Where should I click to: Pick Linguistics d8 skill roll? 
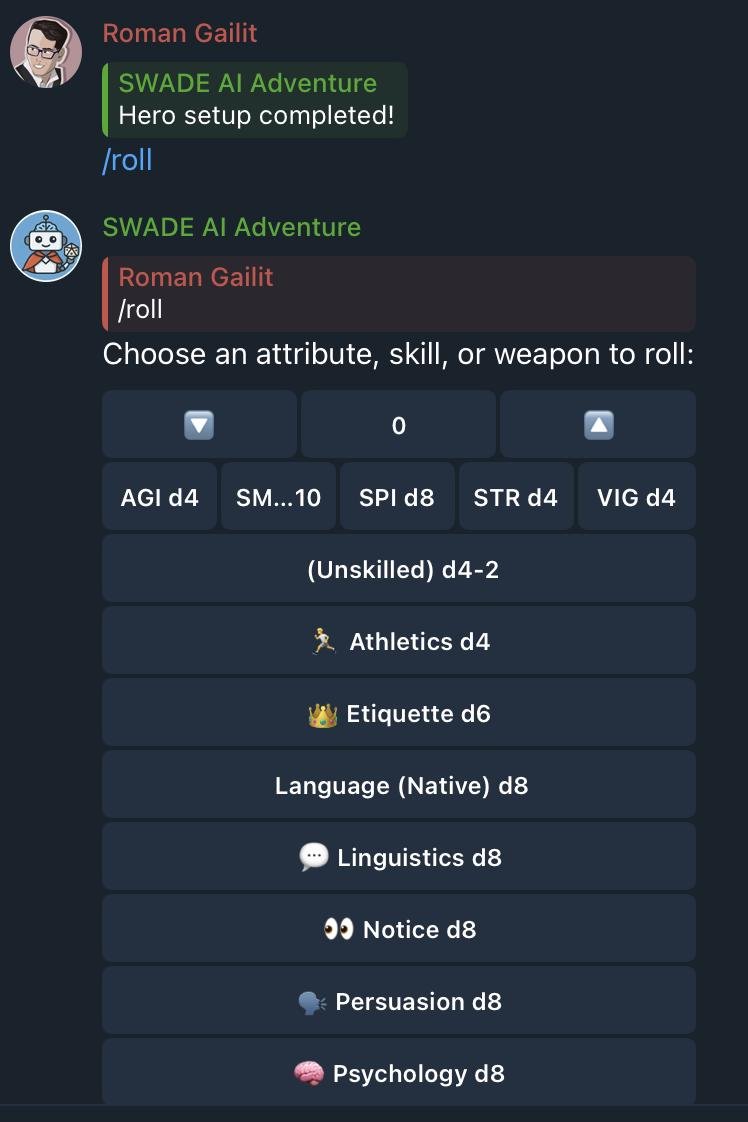click(x=398, y=857)
